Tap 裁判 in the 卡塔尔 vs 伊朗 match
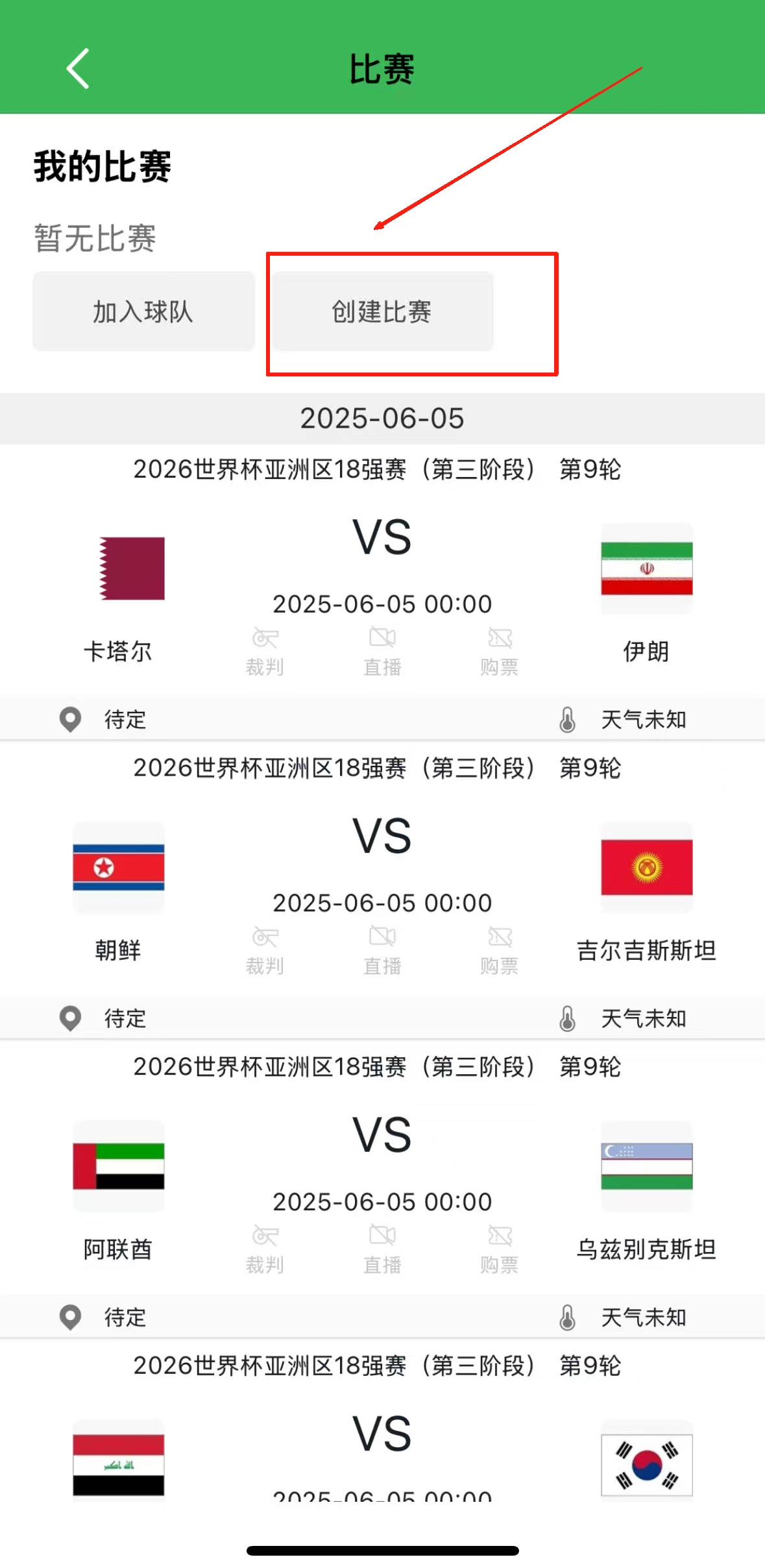 click(x=265, y=652)
